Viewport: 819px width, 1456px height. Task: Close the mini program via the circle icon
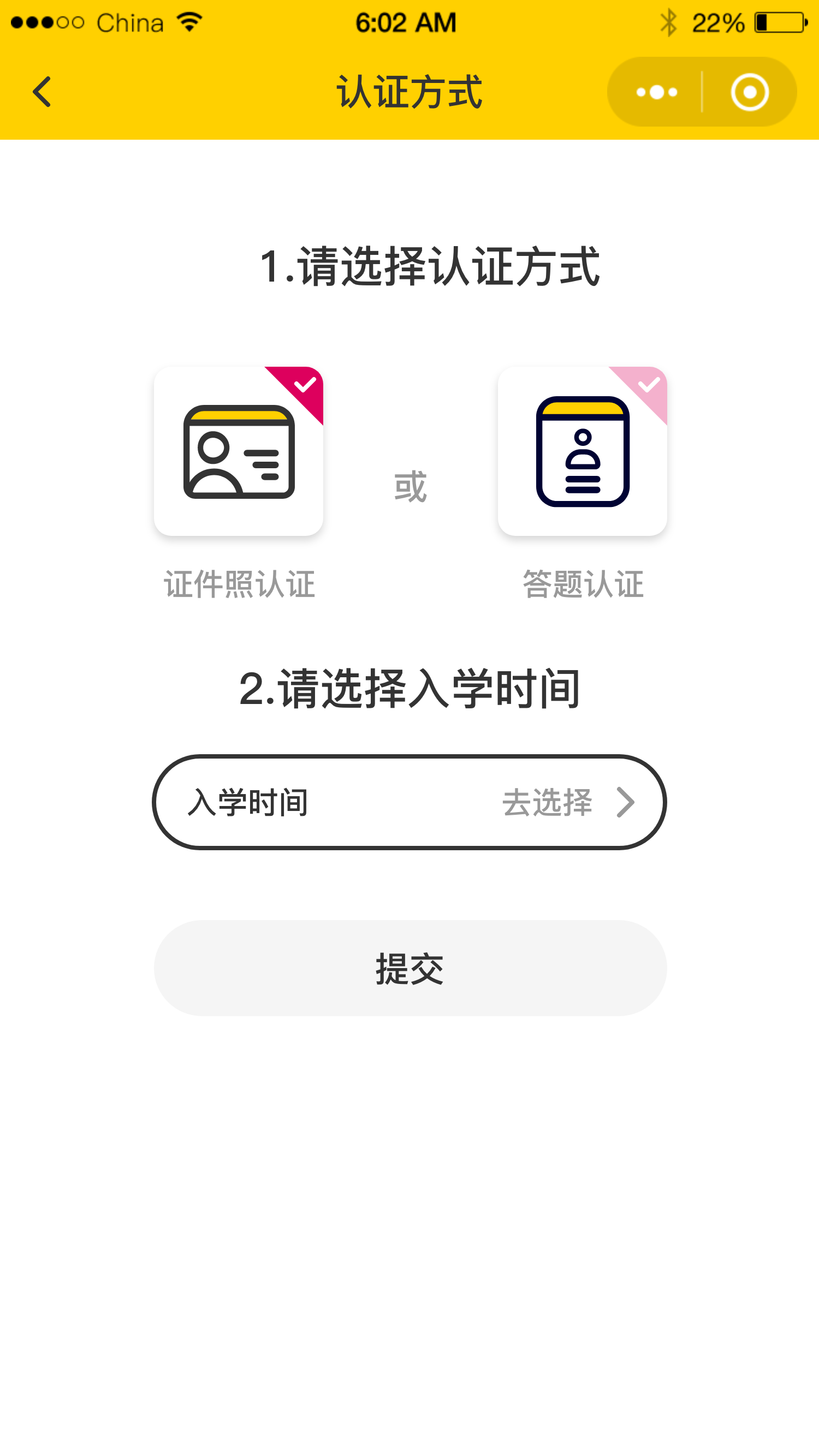[x=750, y=92]
